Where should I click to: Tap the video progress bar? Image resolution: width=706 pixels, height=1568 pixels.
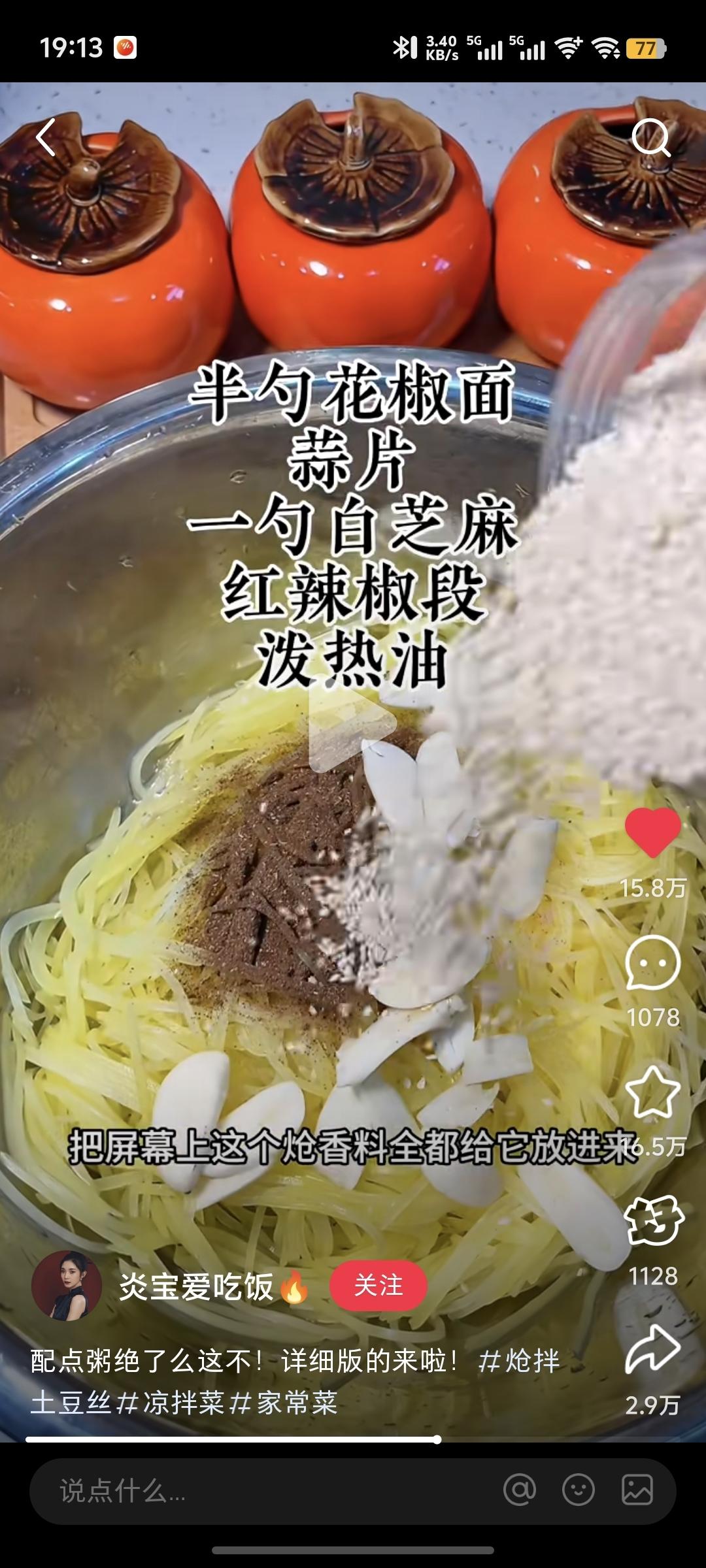pos(353,1439)
